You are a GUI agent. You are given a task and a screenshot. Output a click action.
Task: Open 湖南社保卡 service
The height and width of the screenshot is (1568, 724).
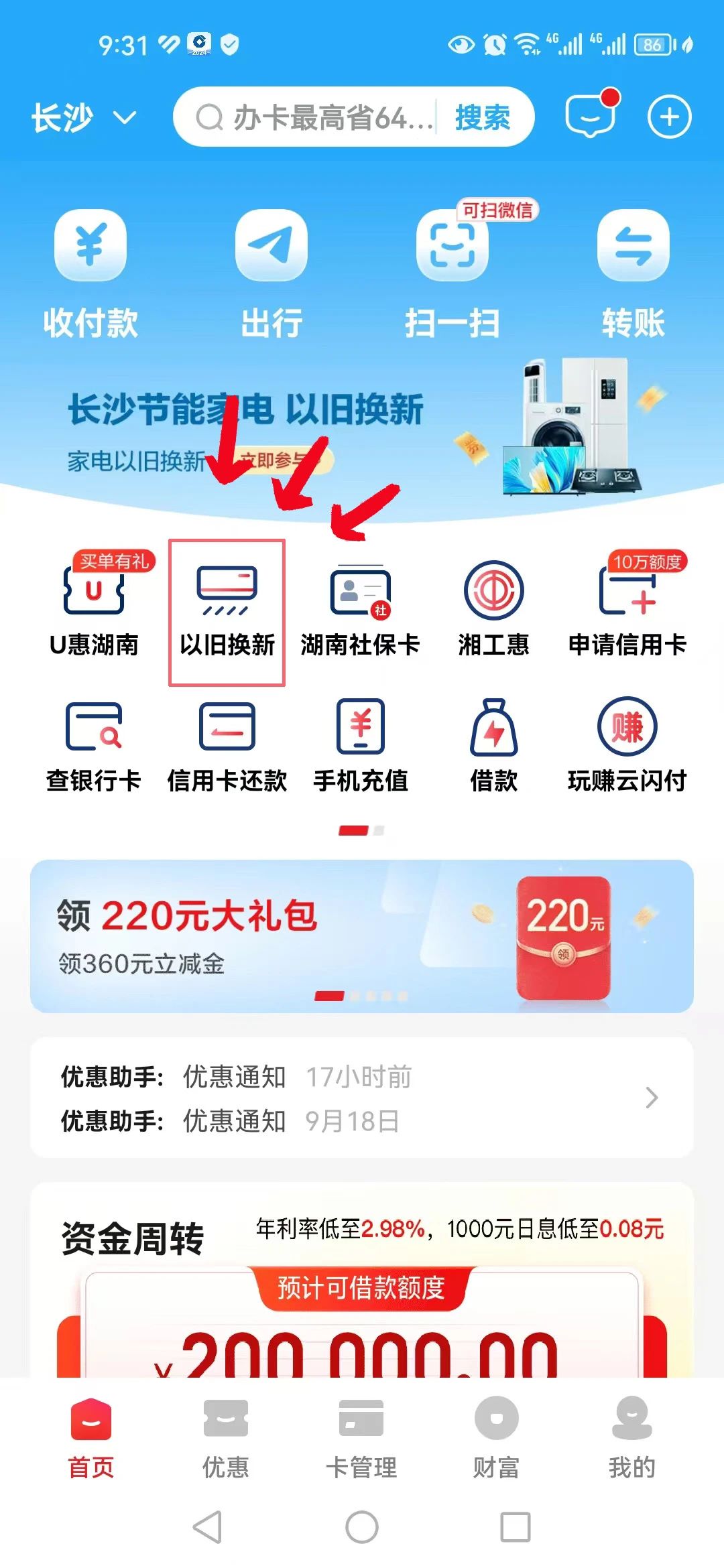[360, 611]
